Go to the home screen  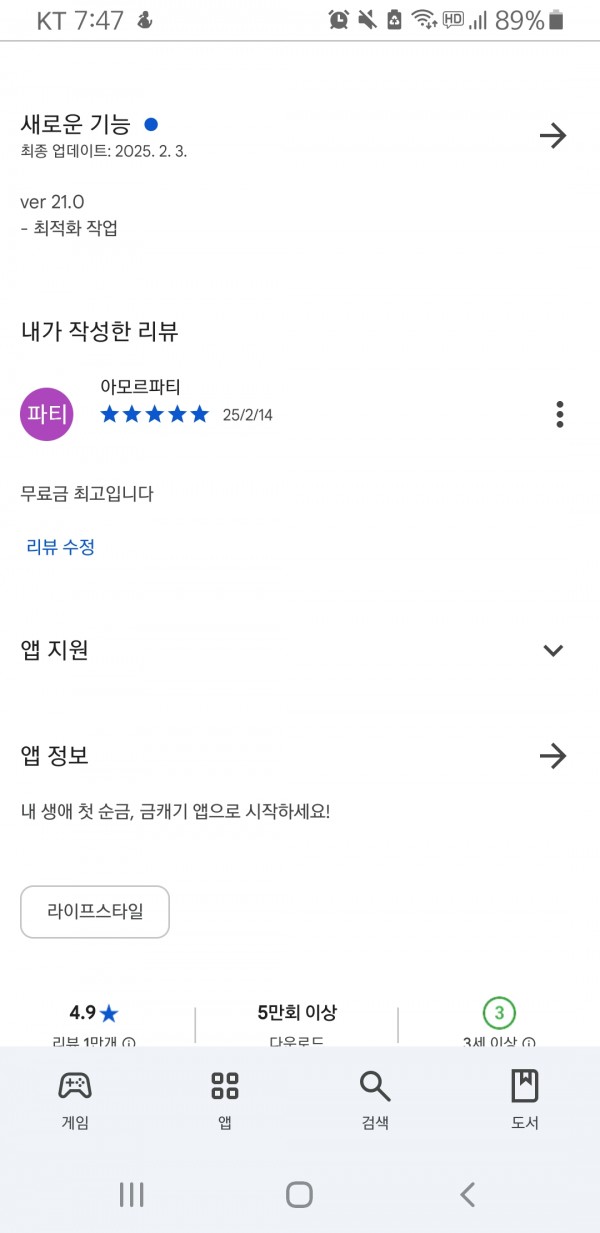pos(299,1194)
